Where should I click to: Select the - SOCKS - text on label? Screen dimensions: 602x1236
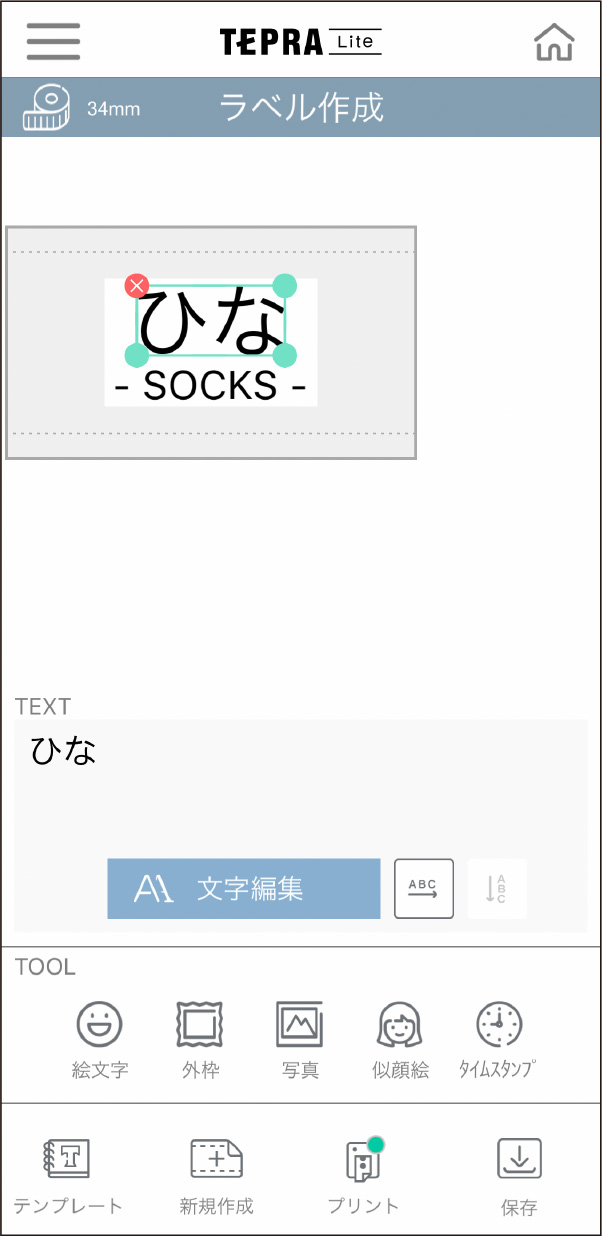coord(210,386)
